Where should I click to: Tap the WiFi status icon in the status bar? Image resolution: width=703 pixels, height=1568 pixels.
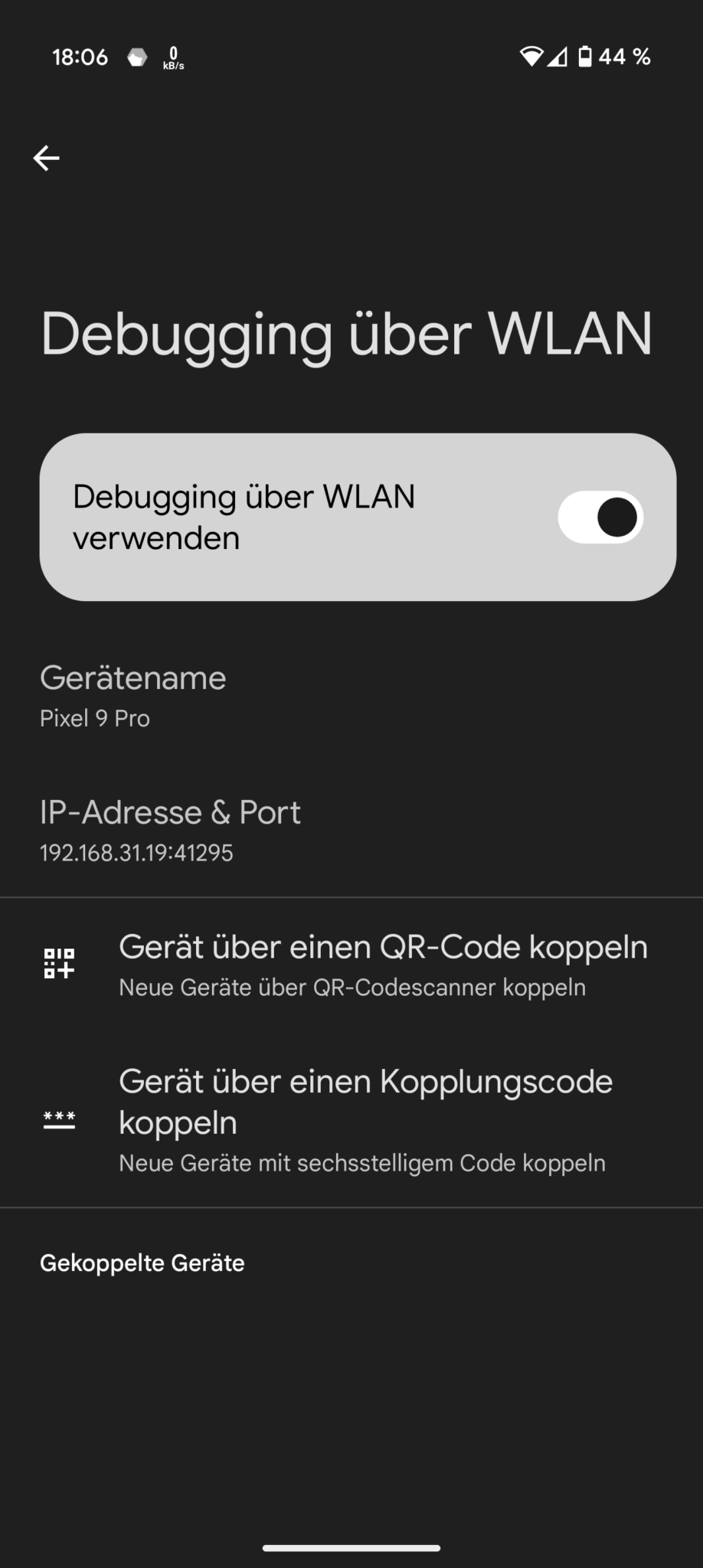click(531, 56)
